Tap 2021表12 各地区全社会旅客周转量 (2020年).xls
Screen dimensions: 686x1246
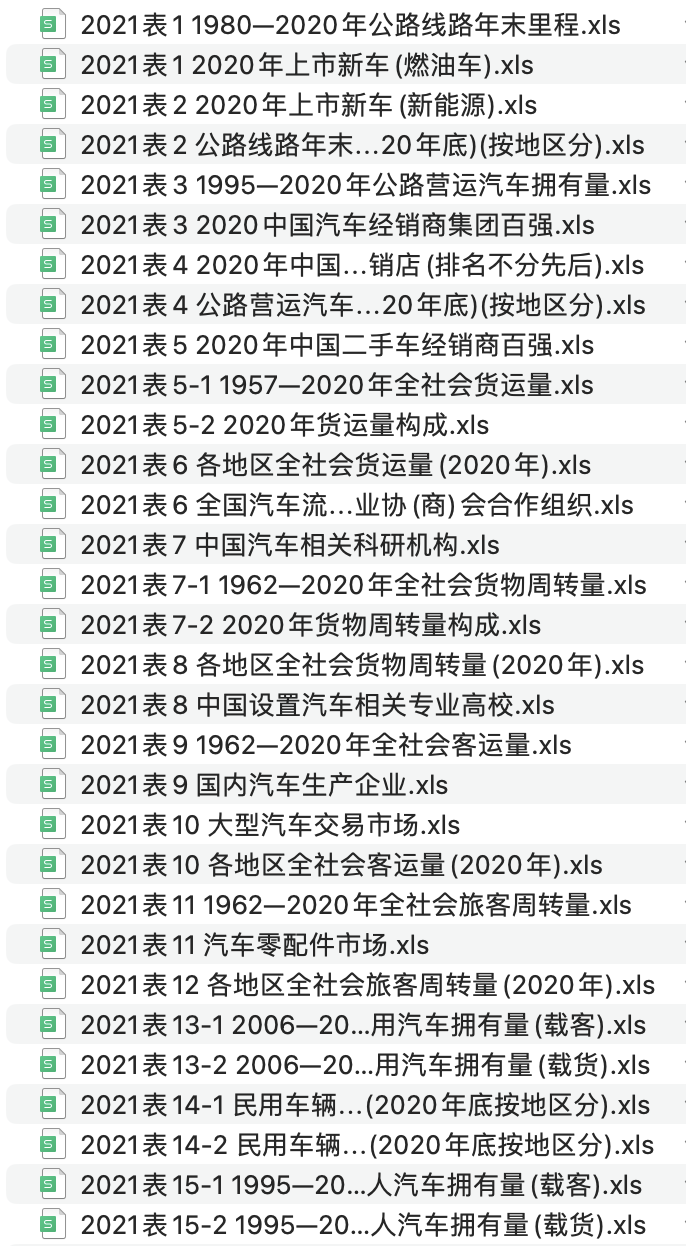(x=368, y=985)
